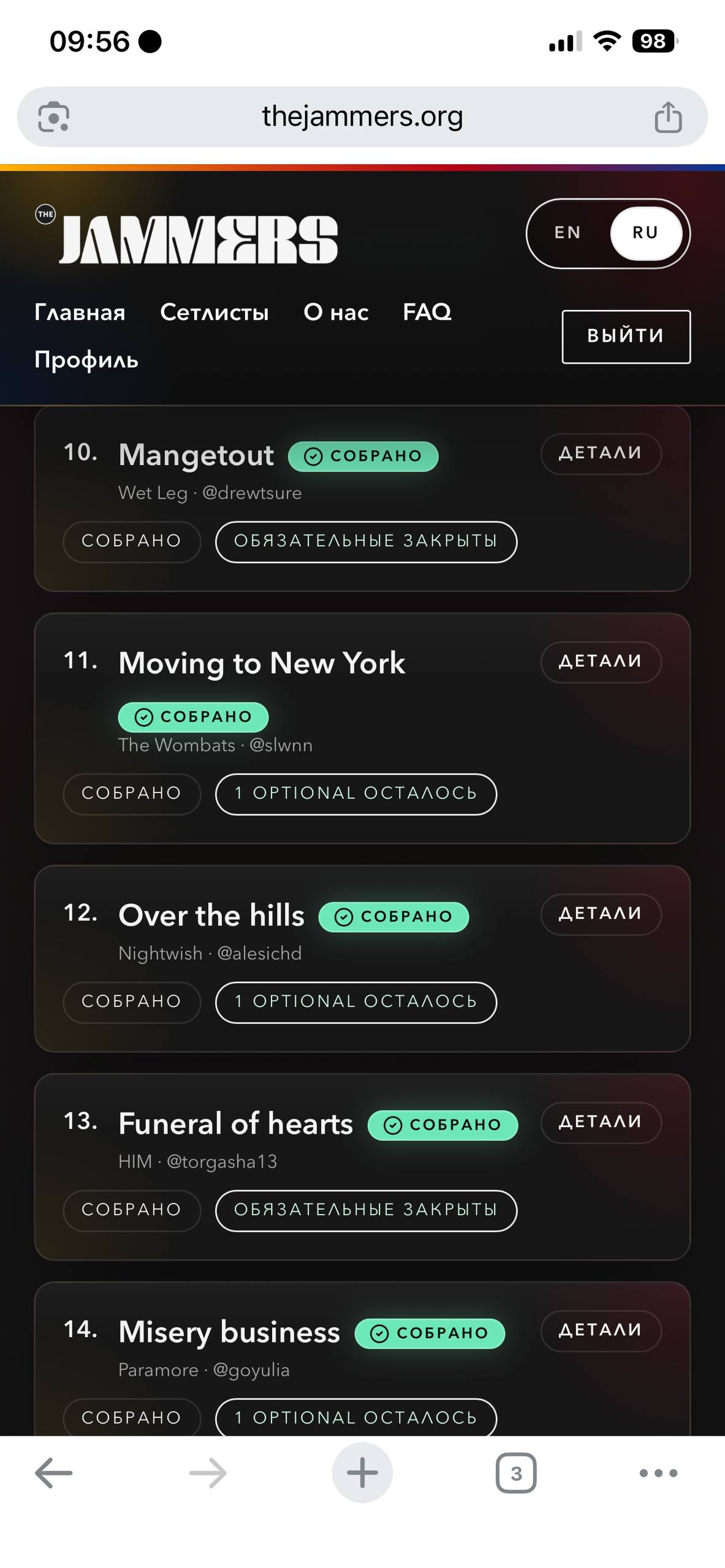Open ДЕТАЛИ for Funeral of hearts
Image resolution: width=725 pixels, height=1568 pixels.
(601, 1122)
